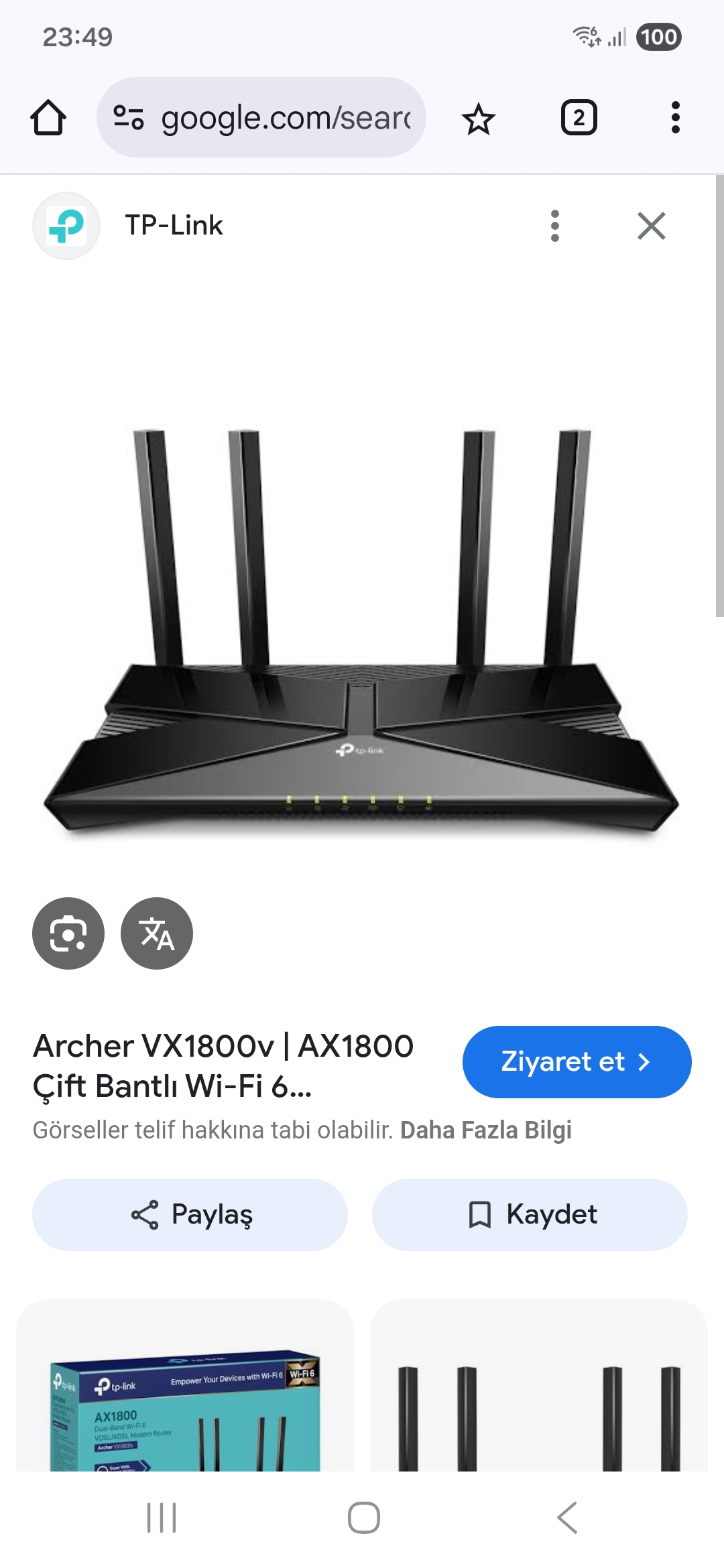Show recent apps from the navigation bar
Screen dimensions: 724x1568
pos(162,1518)
